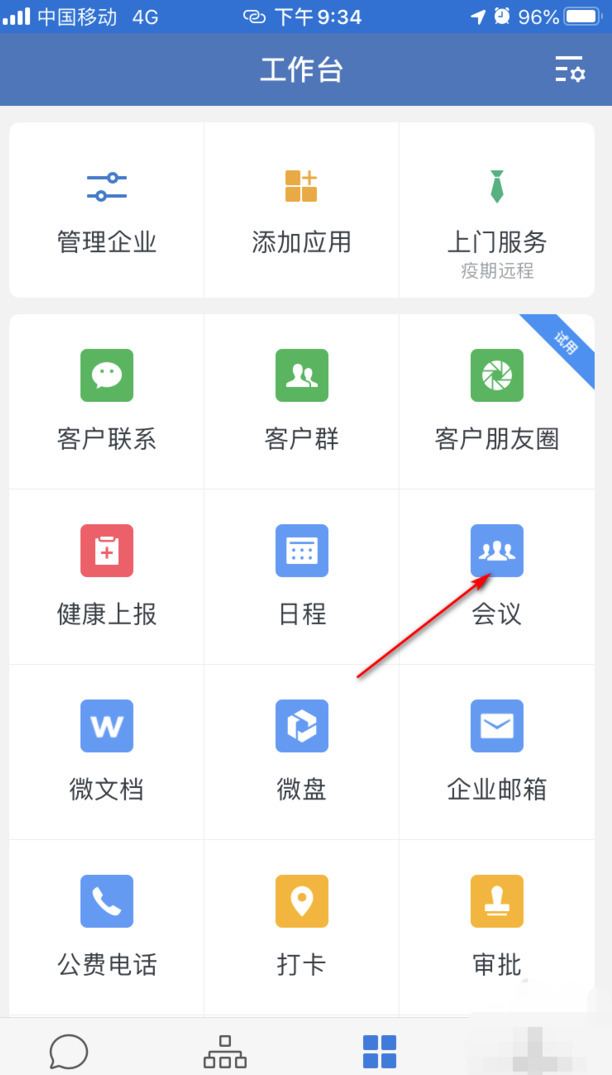
Task: Open 微文档 documents
Action: (x=107, y=749)
